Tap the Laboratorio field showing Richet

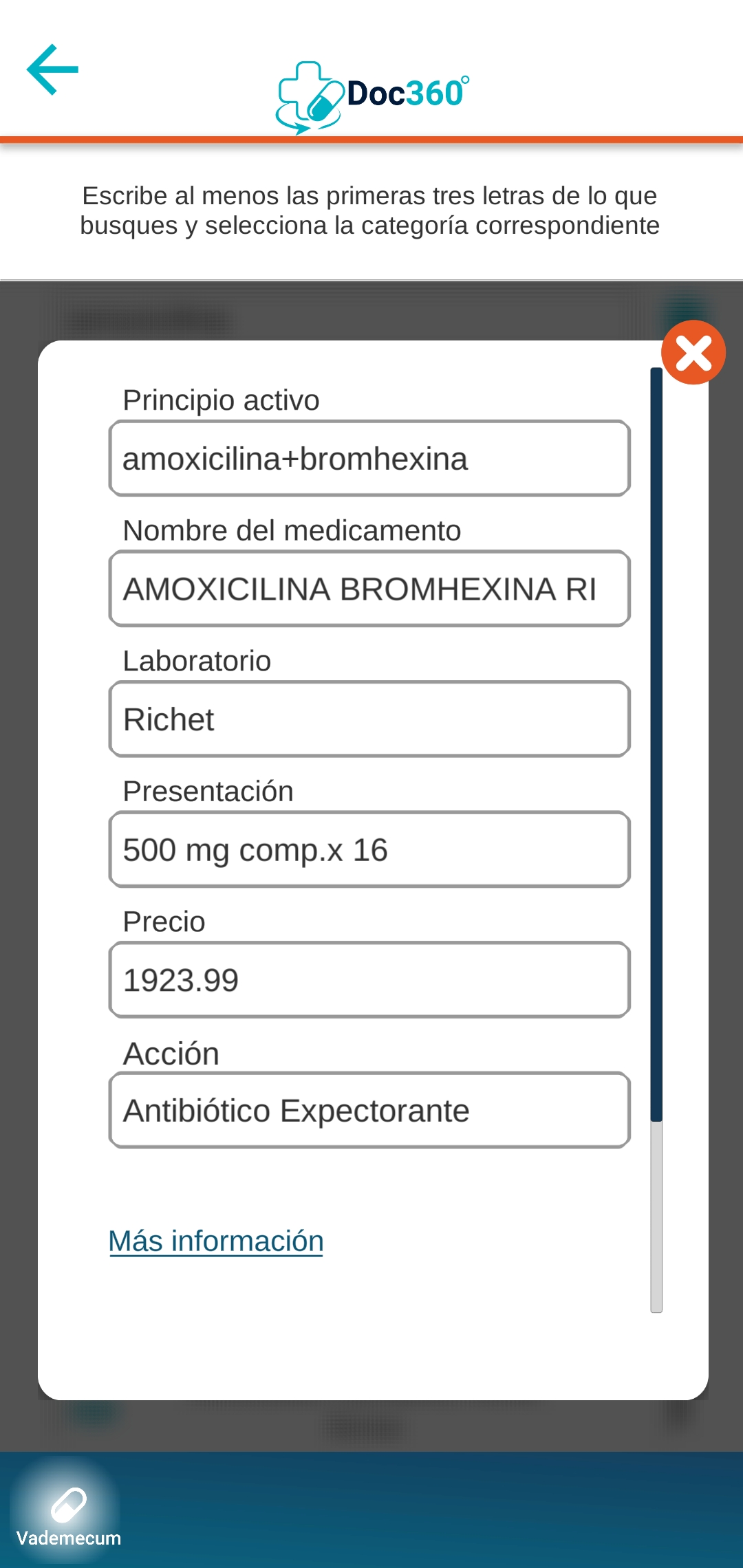(369, 719)
